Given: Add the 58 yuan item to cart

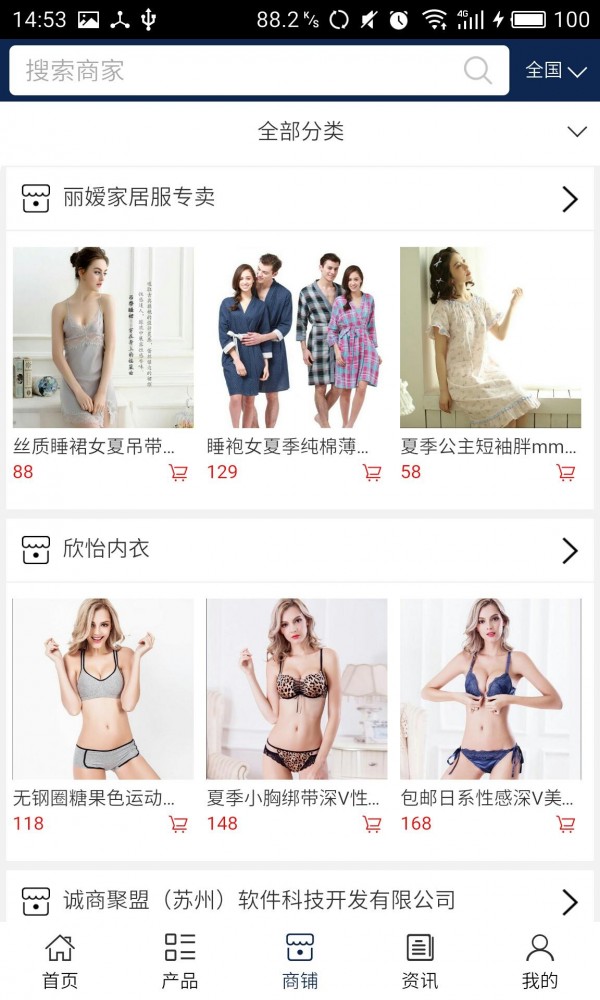Looking at the screenshot, I should click(566, 472).
